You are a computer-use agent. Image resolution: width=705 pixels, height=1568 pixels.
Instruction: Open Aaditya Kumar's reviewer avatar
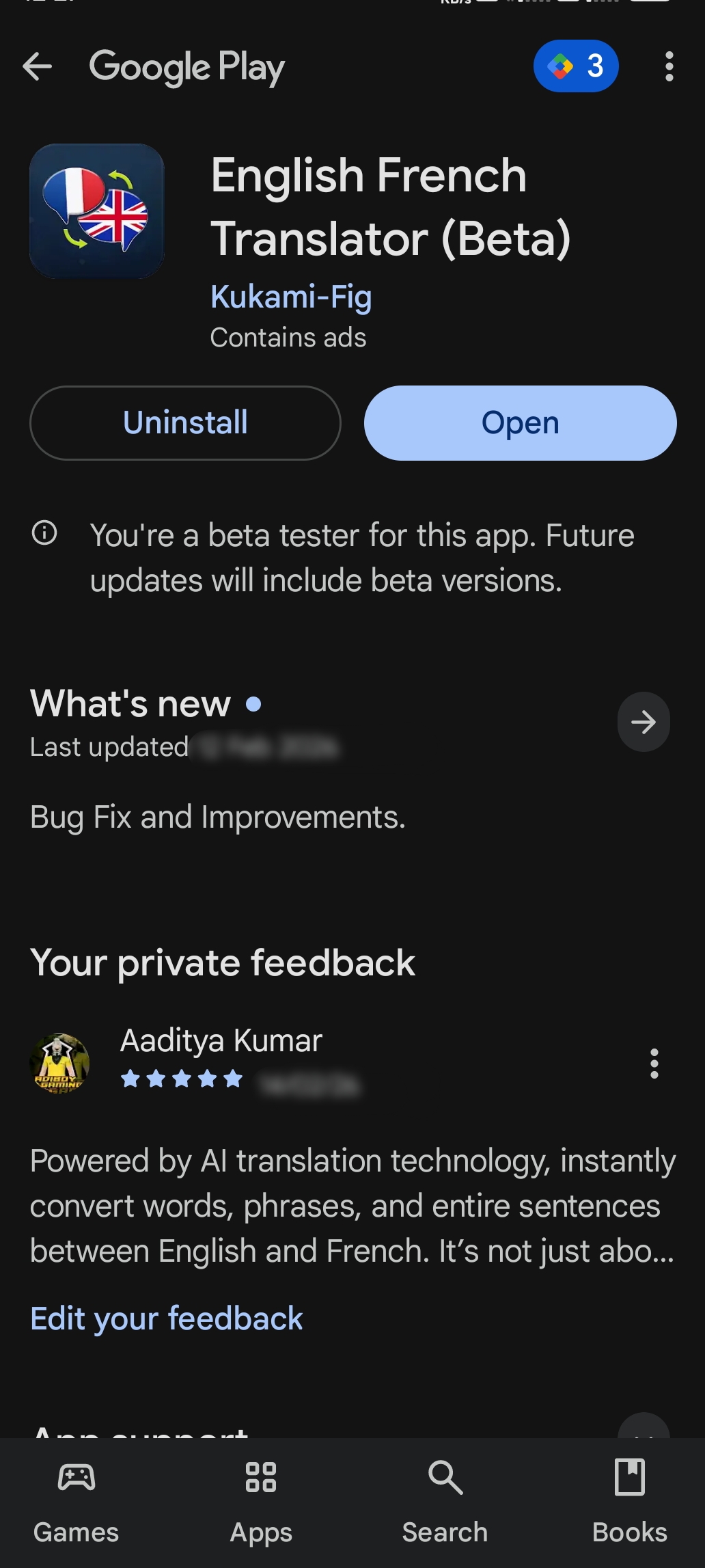pyautogui.click(x=59, y=1065)
